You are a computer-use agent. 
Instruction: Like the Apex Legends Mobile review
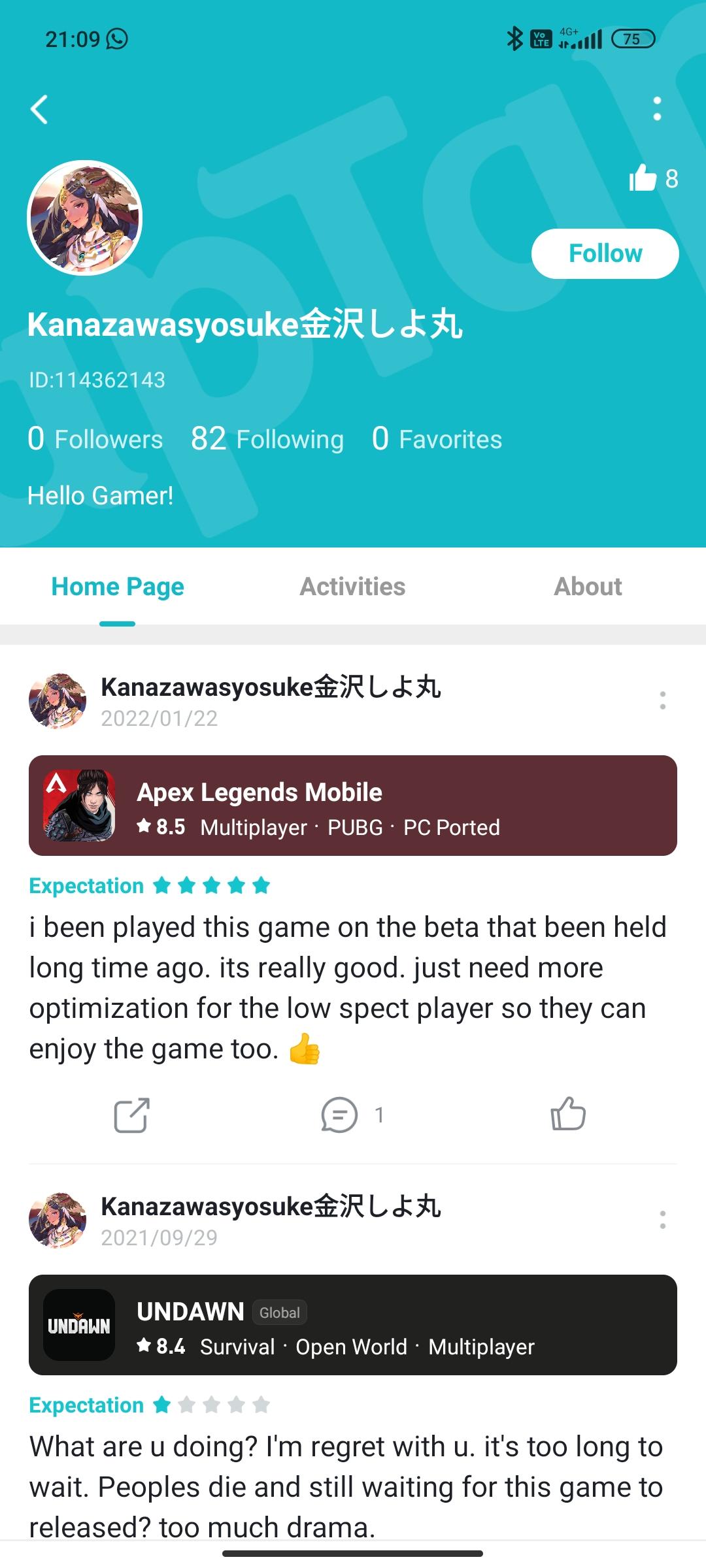pyautogui.click(x=568, y=1113)
